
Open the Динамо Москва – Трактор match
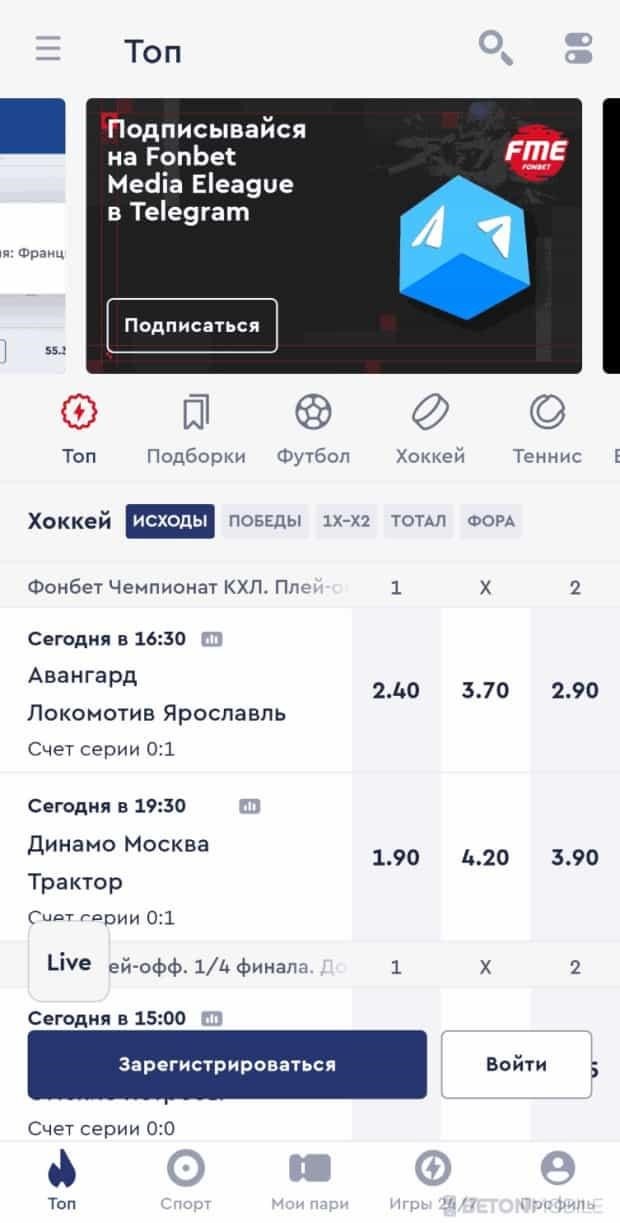click(x=175, y=857)
